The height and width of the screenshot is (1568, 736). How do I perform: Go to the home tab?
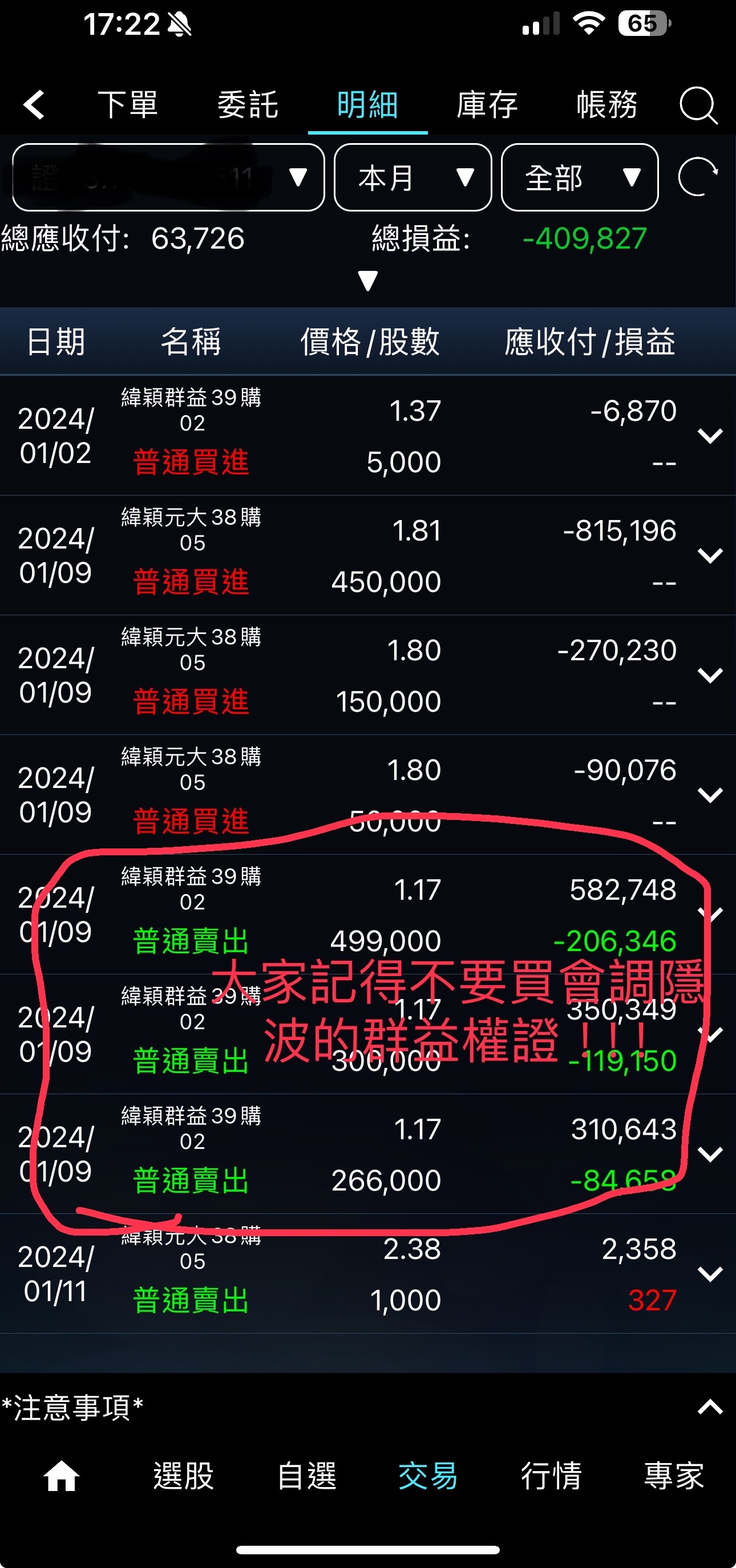point(62,1477)
